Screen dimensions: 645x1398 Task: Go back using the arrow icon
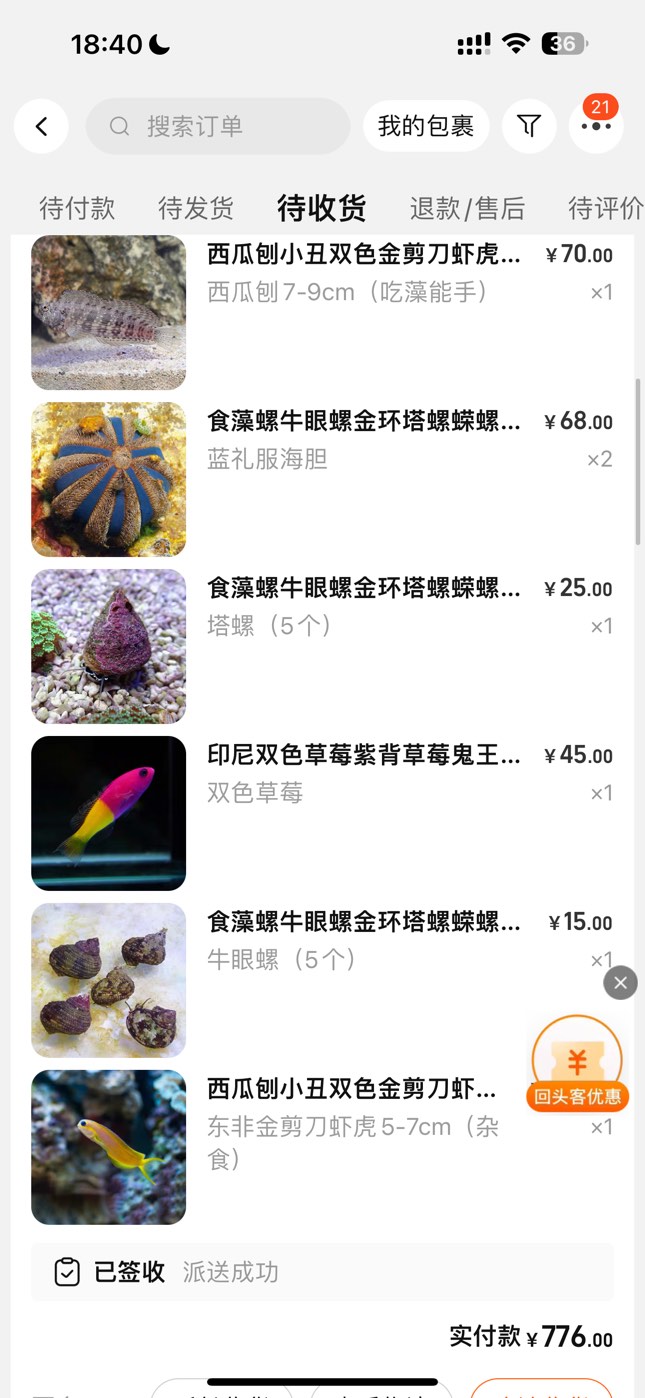41,126
